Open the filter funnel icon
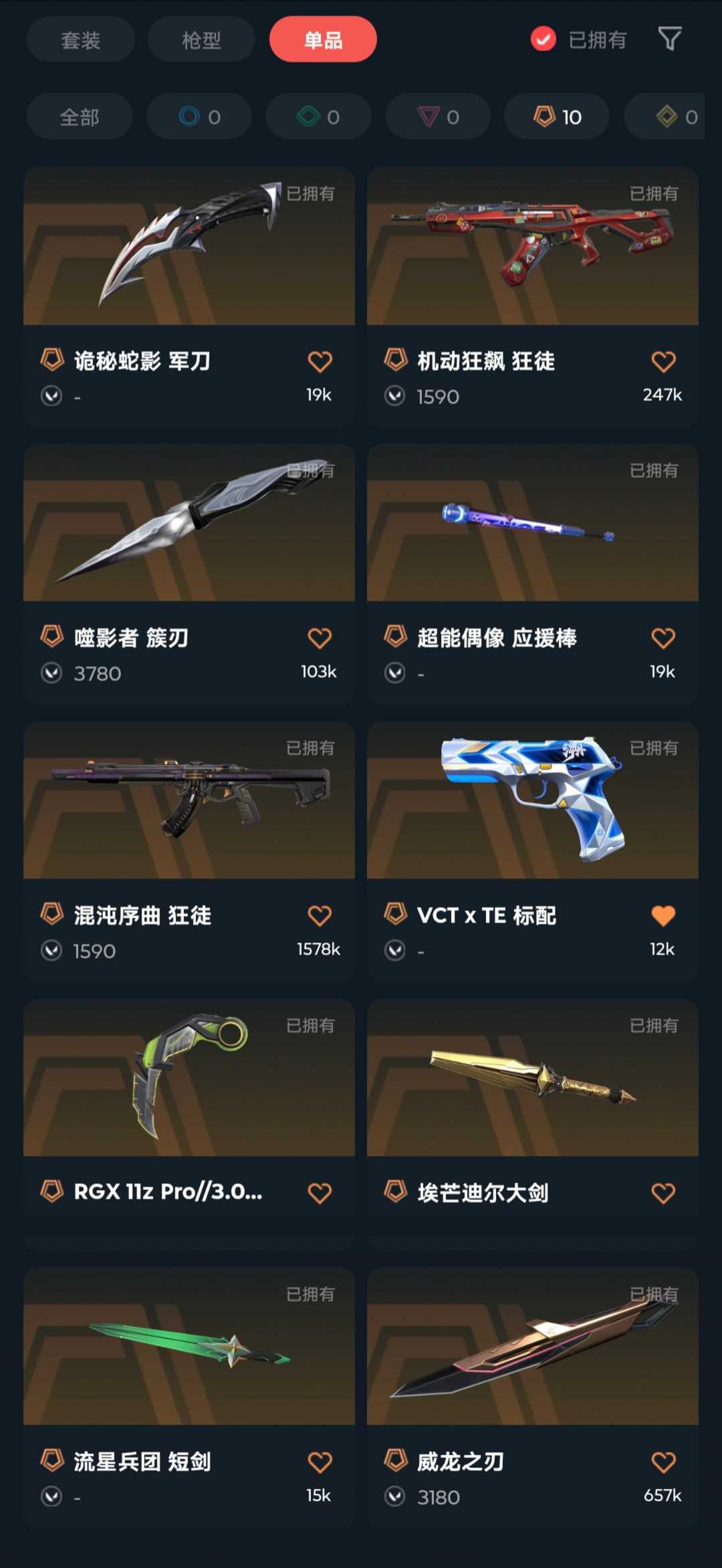Screen dimensions: 722x1568 click(669, 39)
